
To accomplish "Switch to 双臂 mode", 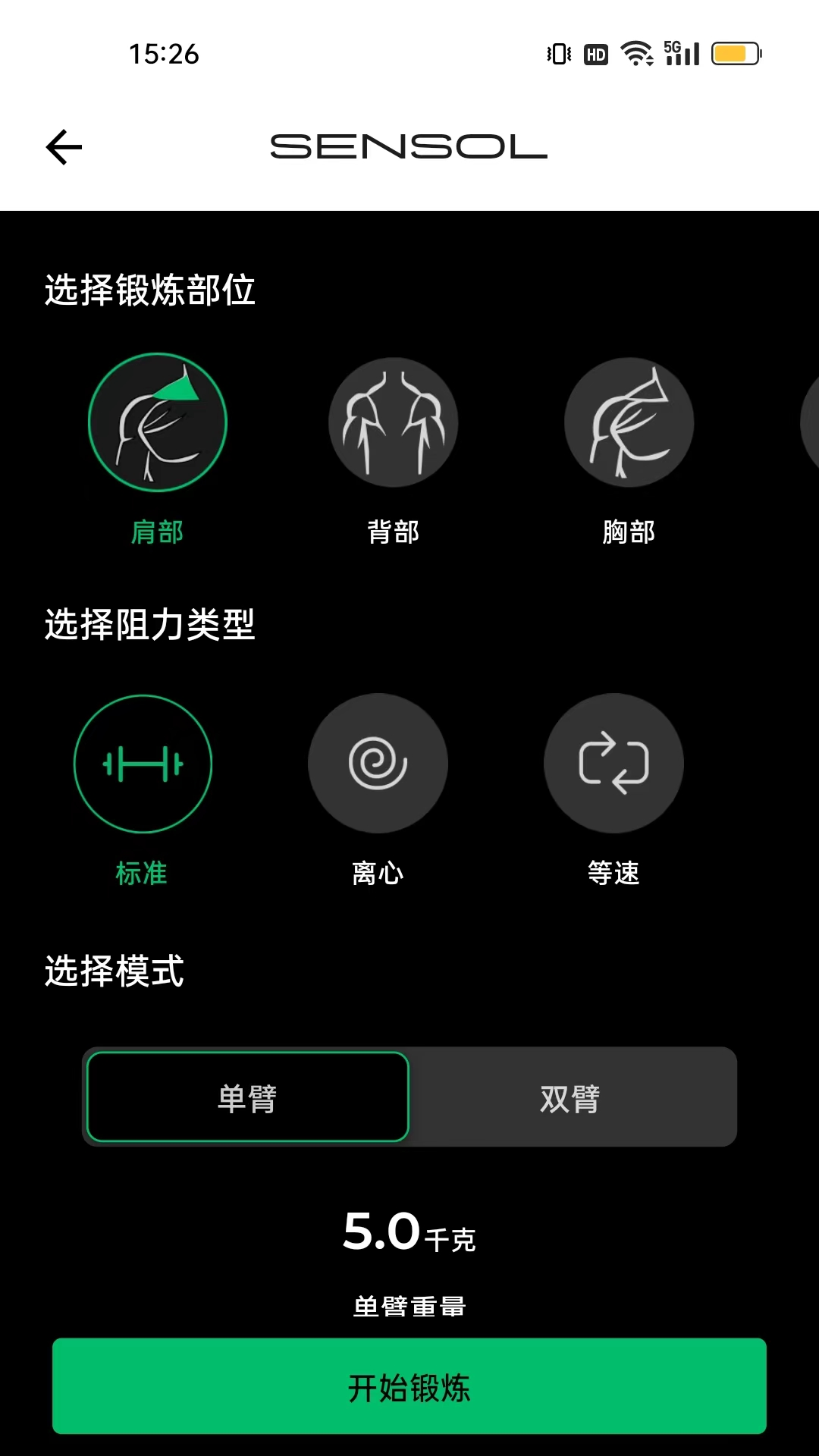I will 570,1097.
